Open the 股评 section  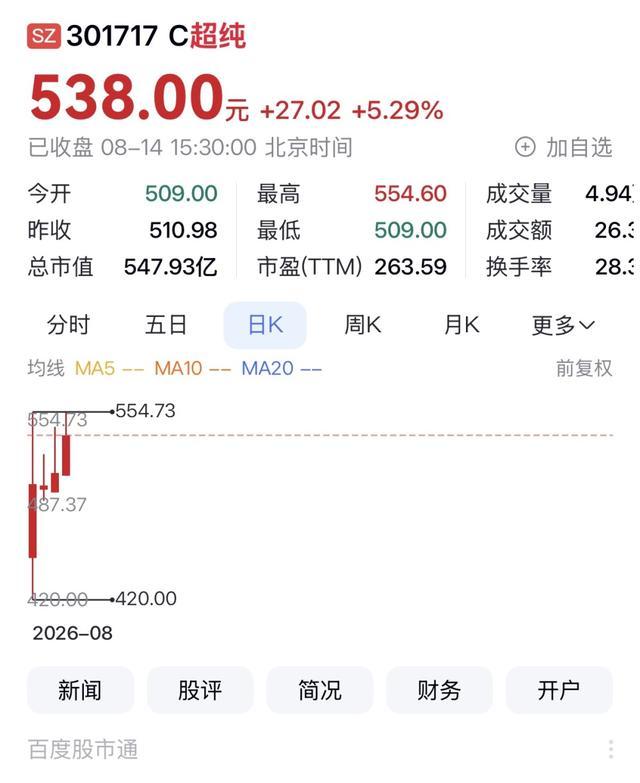click(200, 690)
